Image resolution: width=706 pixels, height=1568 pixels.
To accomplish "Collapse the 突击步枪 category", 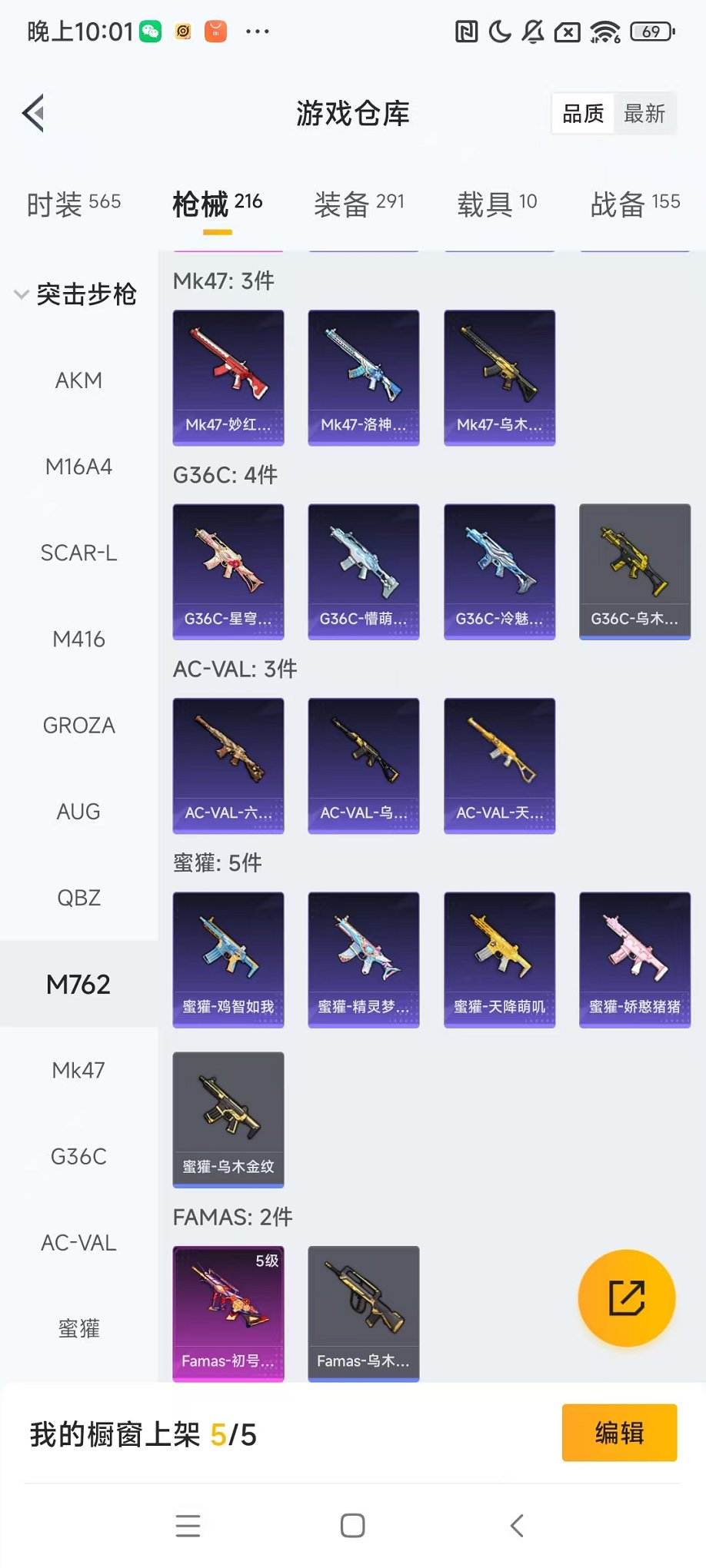I will coord(75,294).
